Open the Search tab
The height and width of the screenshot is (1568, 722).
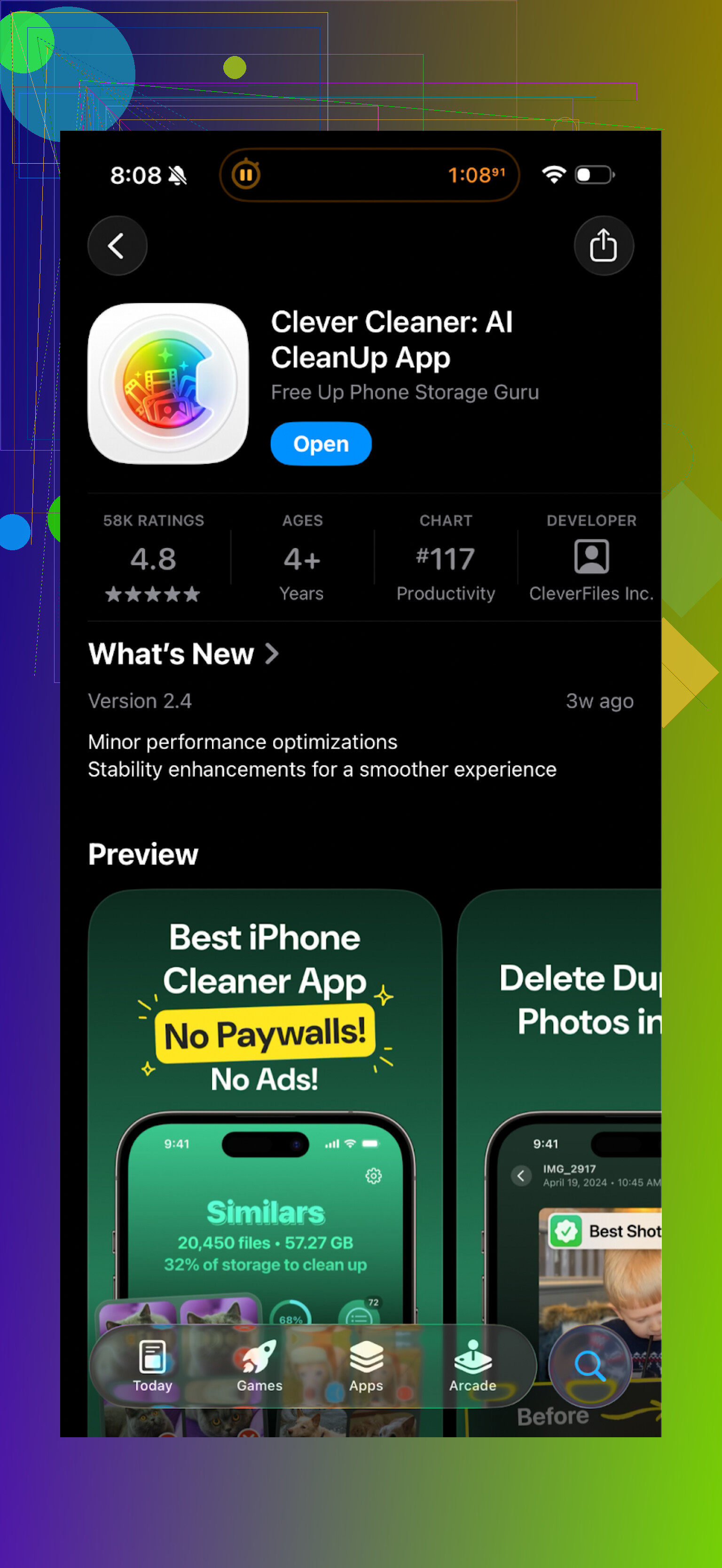click(x=589, y=1366)
